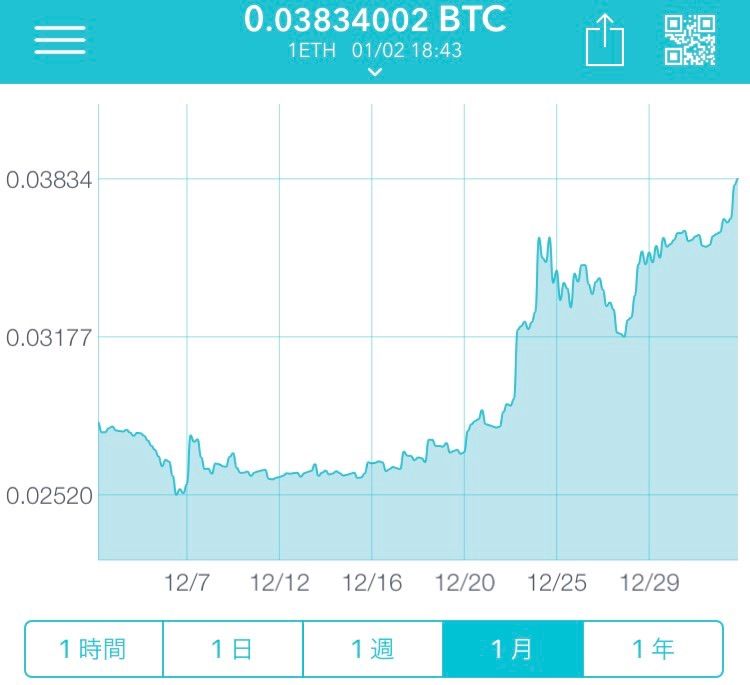
Task: Open the hamburger menu
Action: 60,39
